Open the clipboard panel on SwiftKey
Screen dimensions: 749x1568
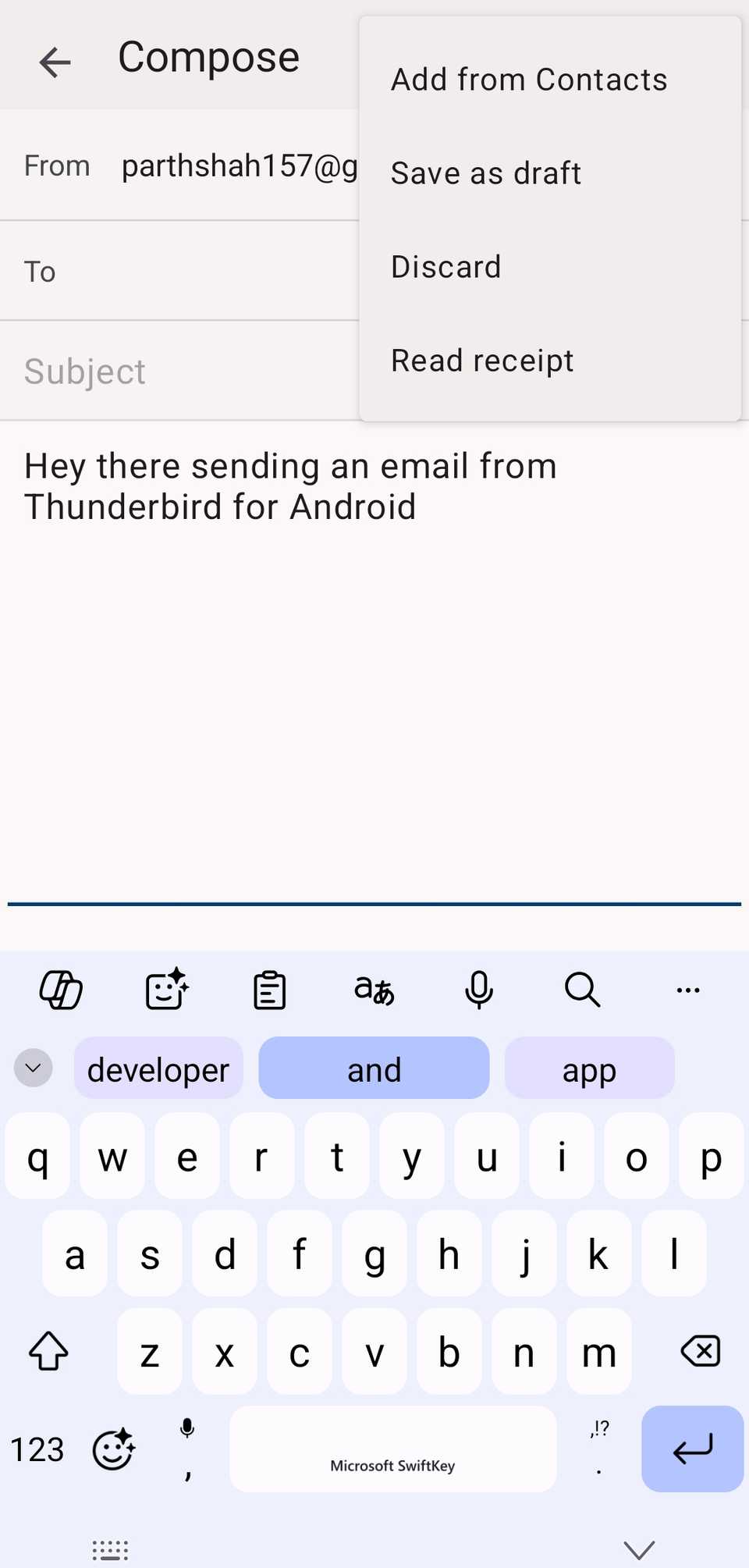click(269, 990)
